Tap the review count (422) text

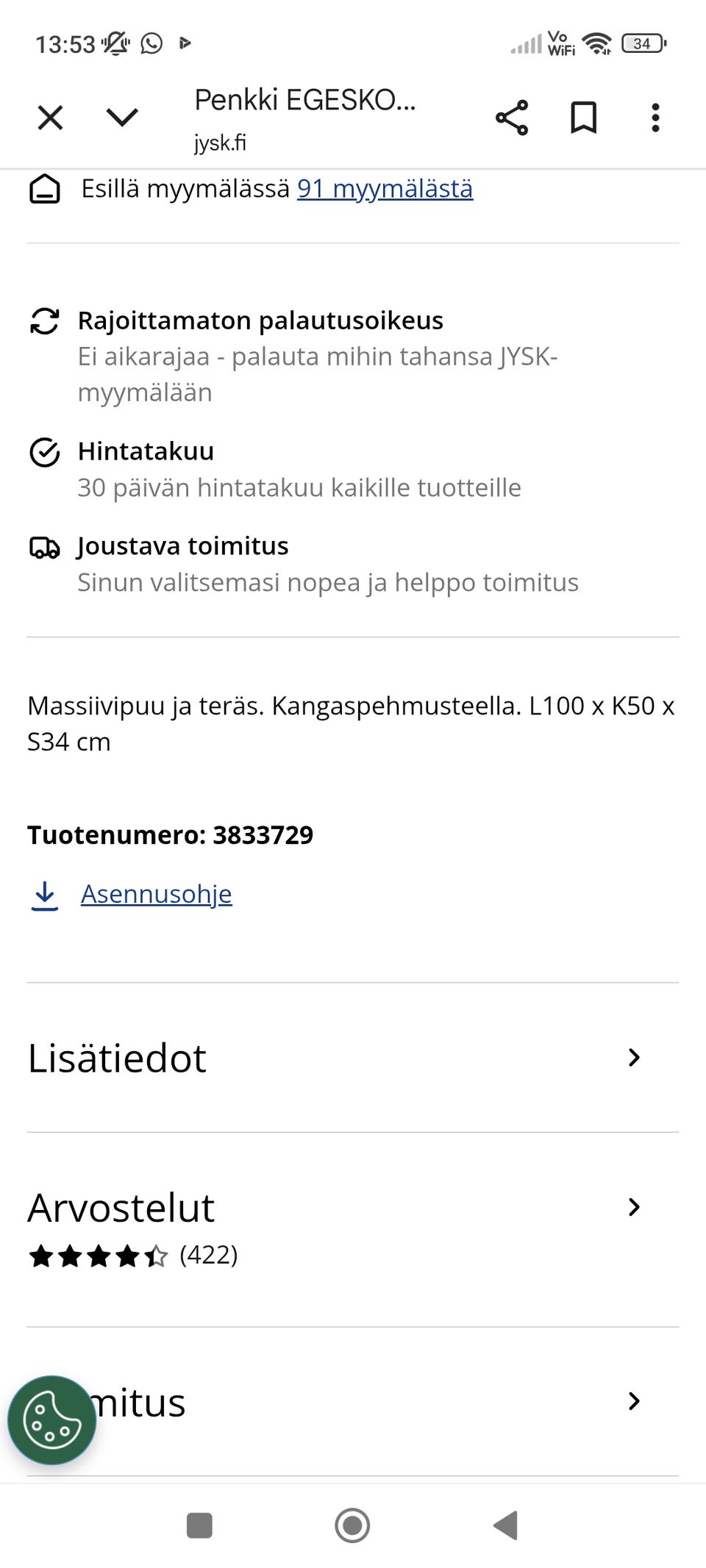(x=208, y=1256)
